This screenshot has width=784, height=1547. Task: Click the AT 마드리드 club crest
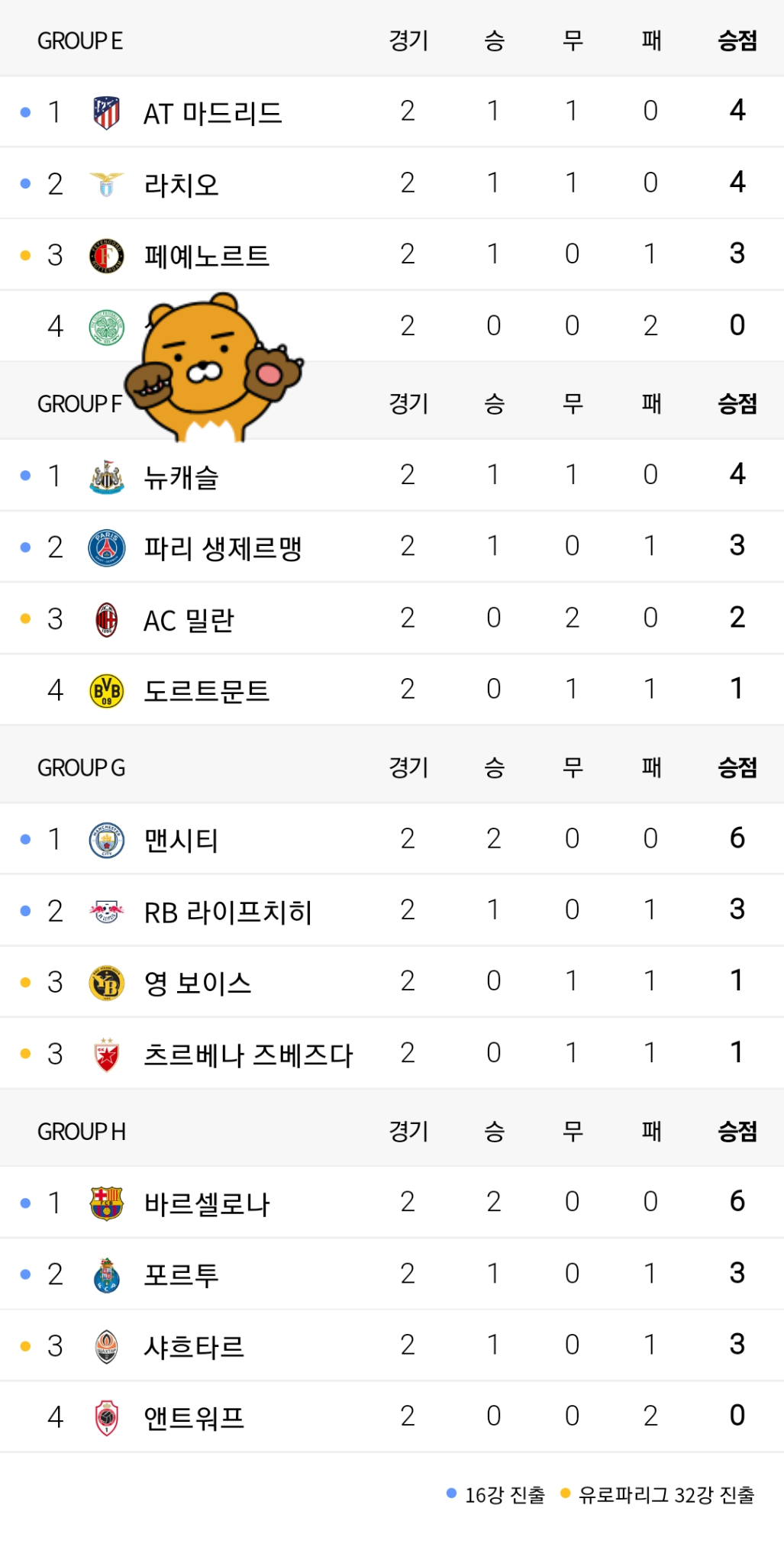point(105,111)
